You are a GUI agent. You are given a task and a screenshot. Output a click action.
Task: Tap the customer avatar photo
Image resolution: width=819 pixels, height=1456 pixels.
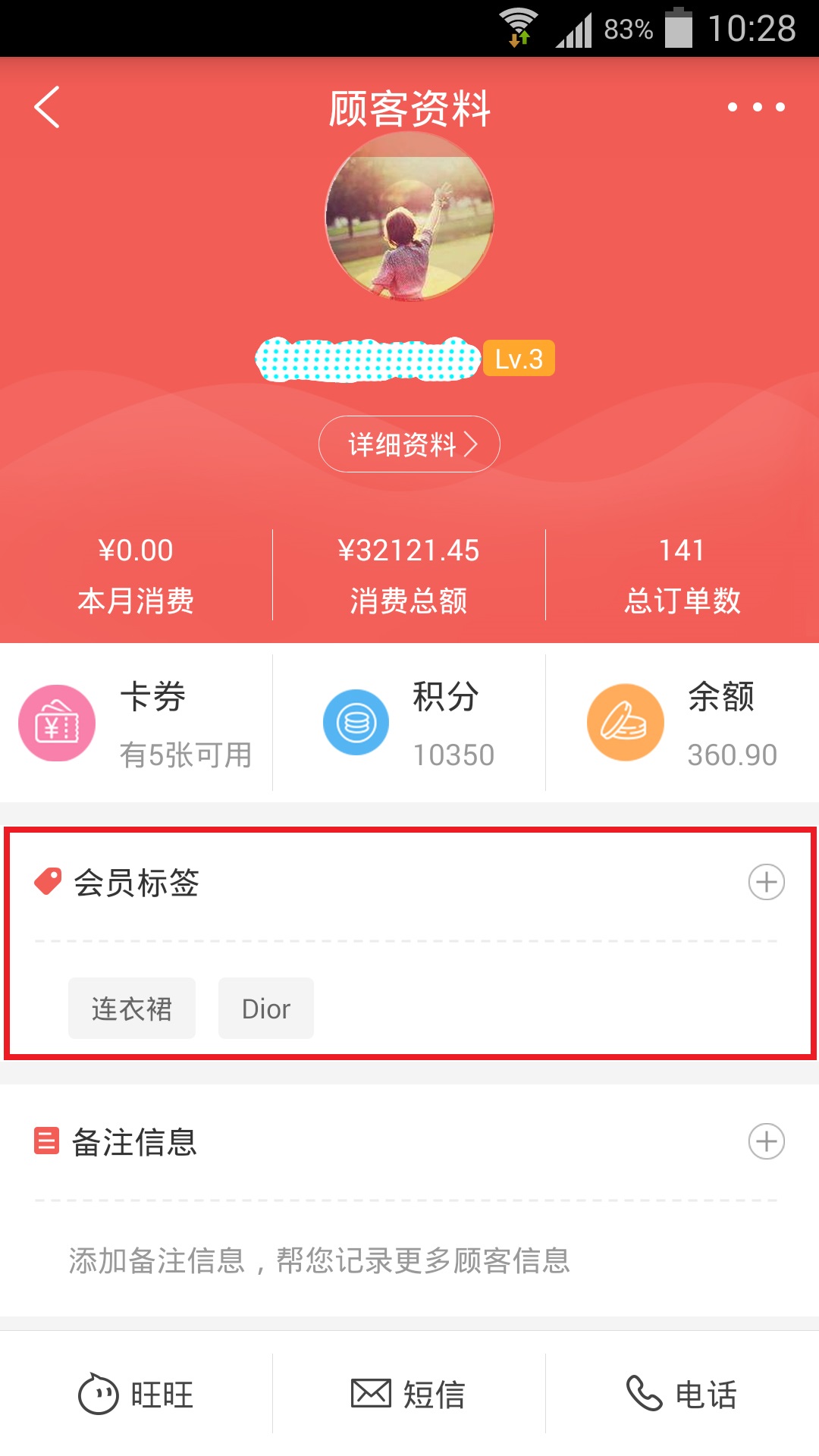409,221
